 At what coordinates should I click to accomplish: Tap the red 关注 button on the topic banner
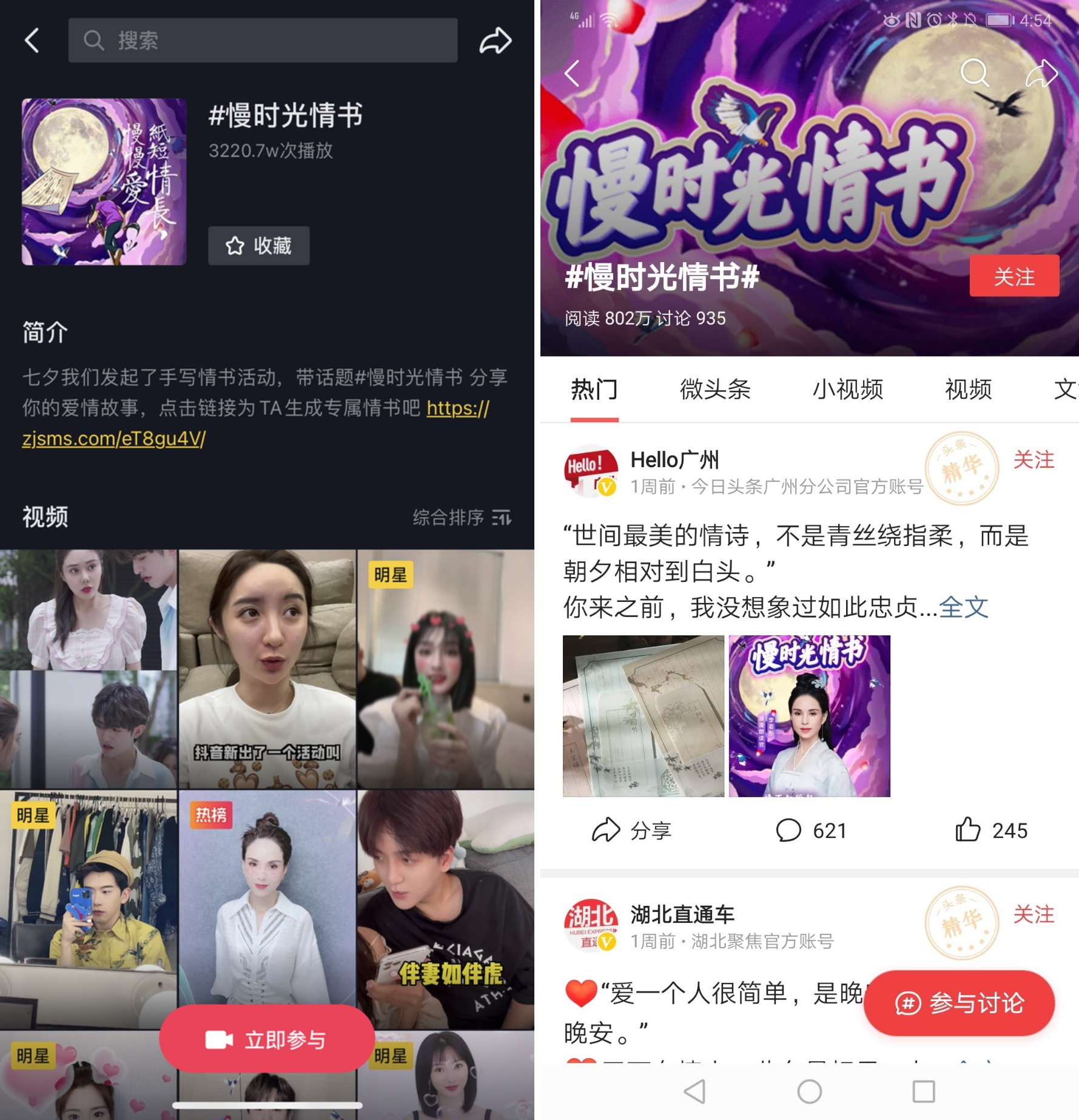point(1013,276)
